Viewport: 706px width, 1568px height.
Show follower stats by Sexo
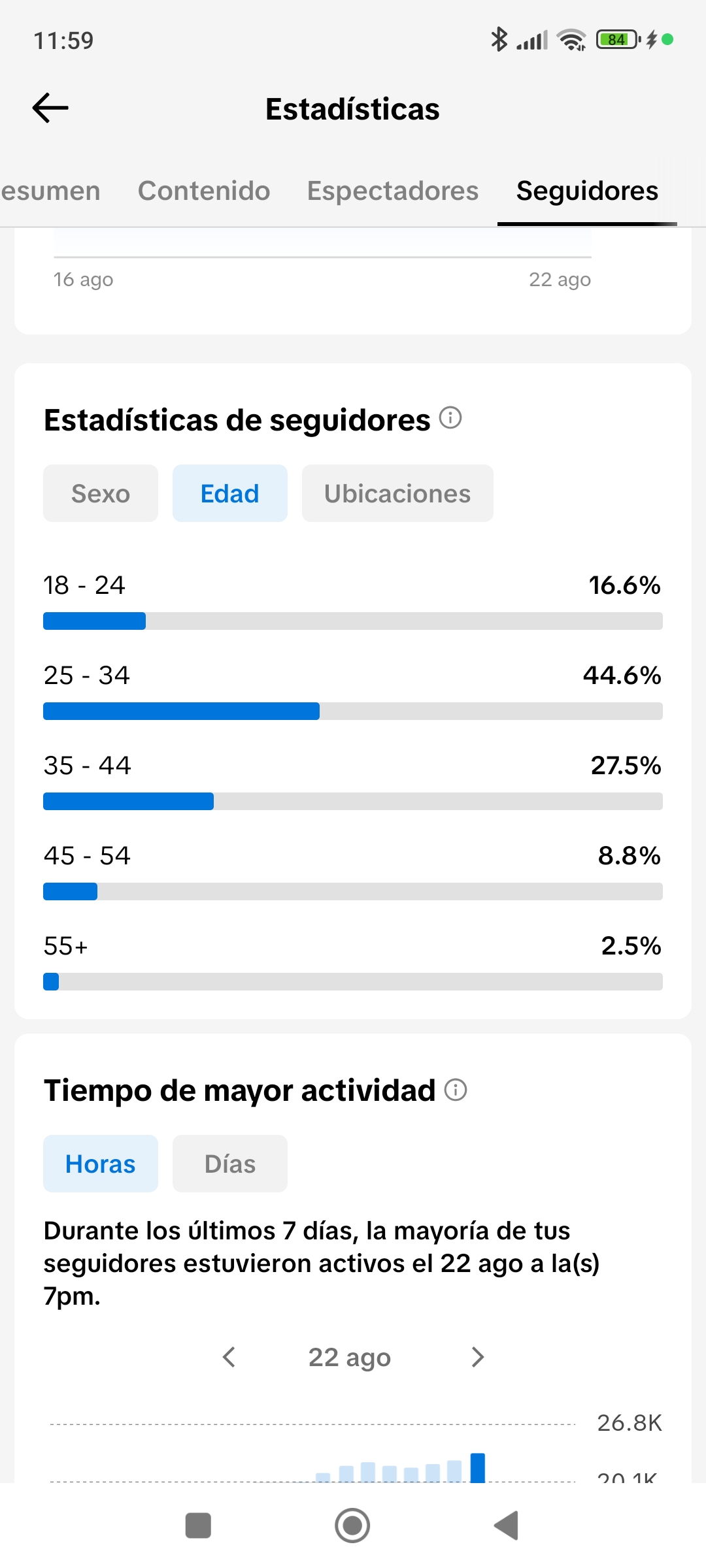pos(101,493)
